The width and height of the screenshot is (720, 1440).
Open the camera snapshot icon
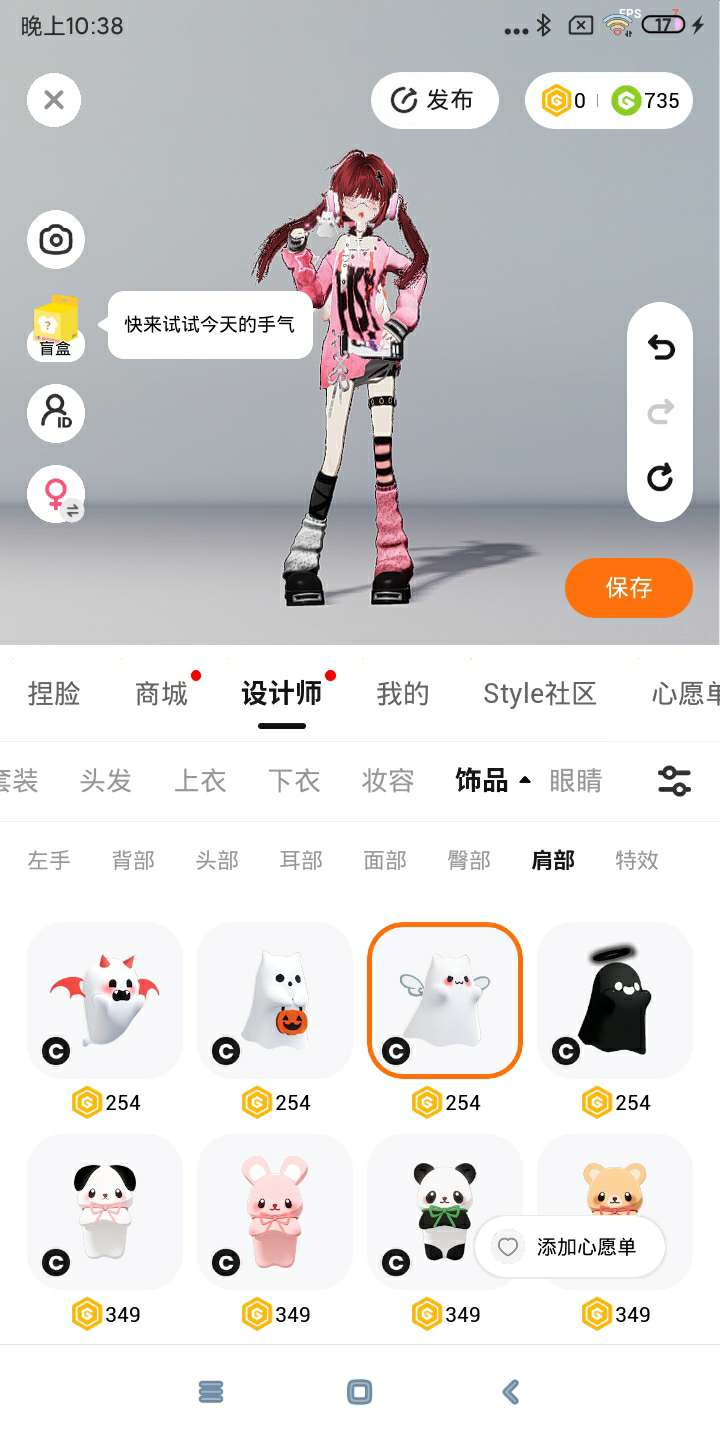click(56, 240)
